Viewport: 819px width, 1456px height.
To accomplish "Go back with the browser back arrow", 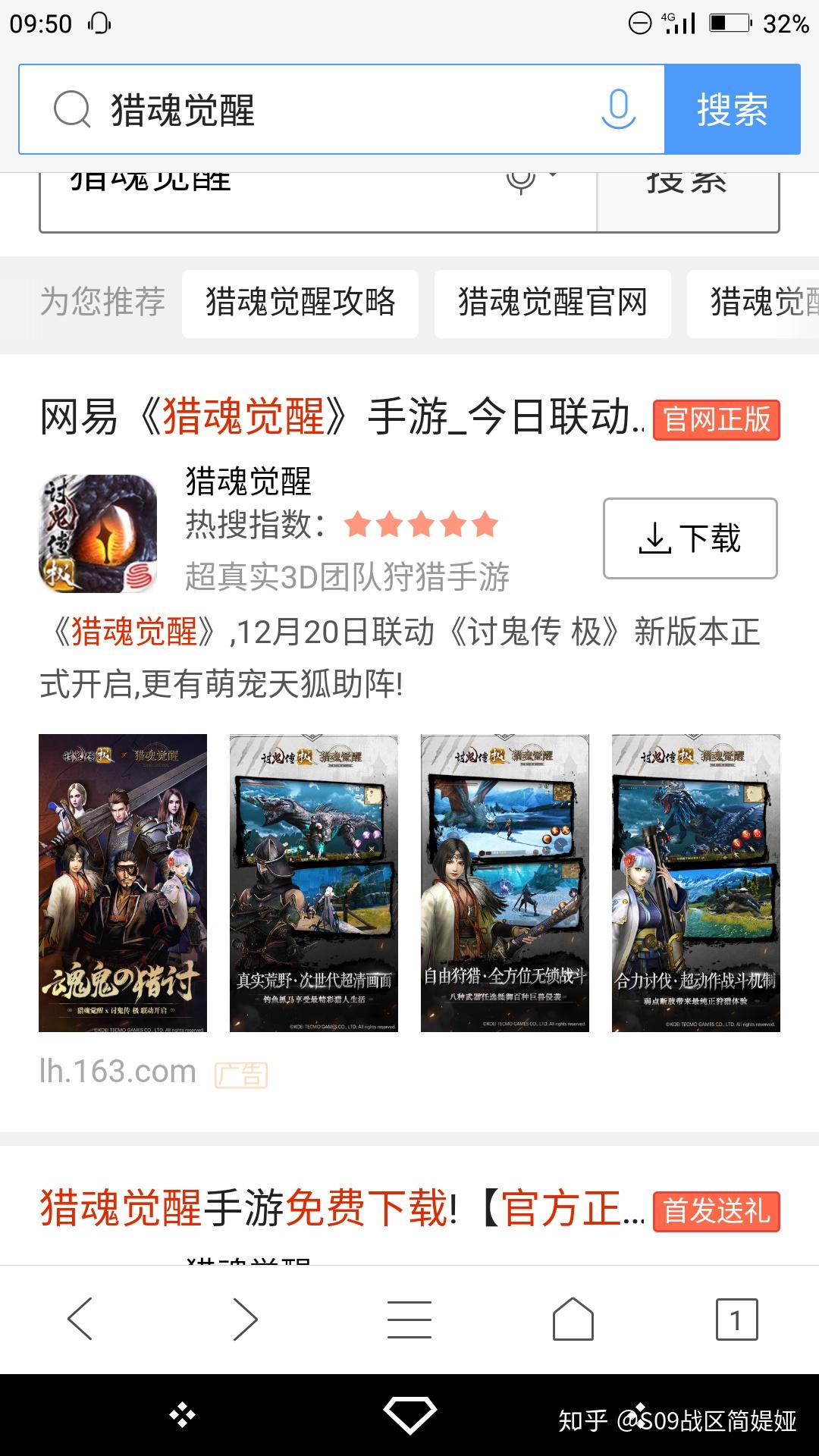I will click(80, 1319).
